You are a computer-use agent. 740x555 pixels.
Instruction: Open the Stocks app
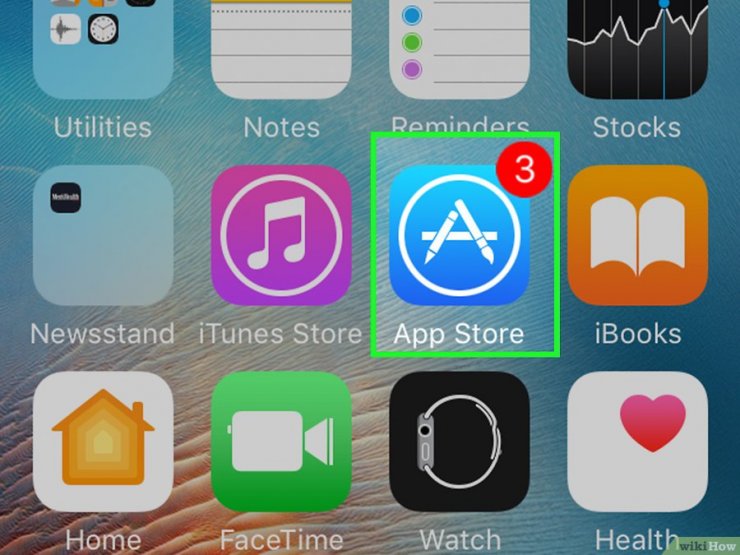point(637,50)
